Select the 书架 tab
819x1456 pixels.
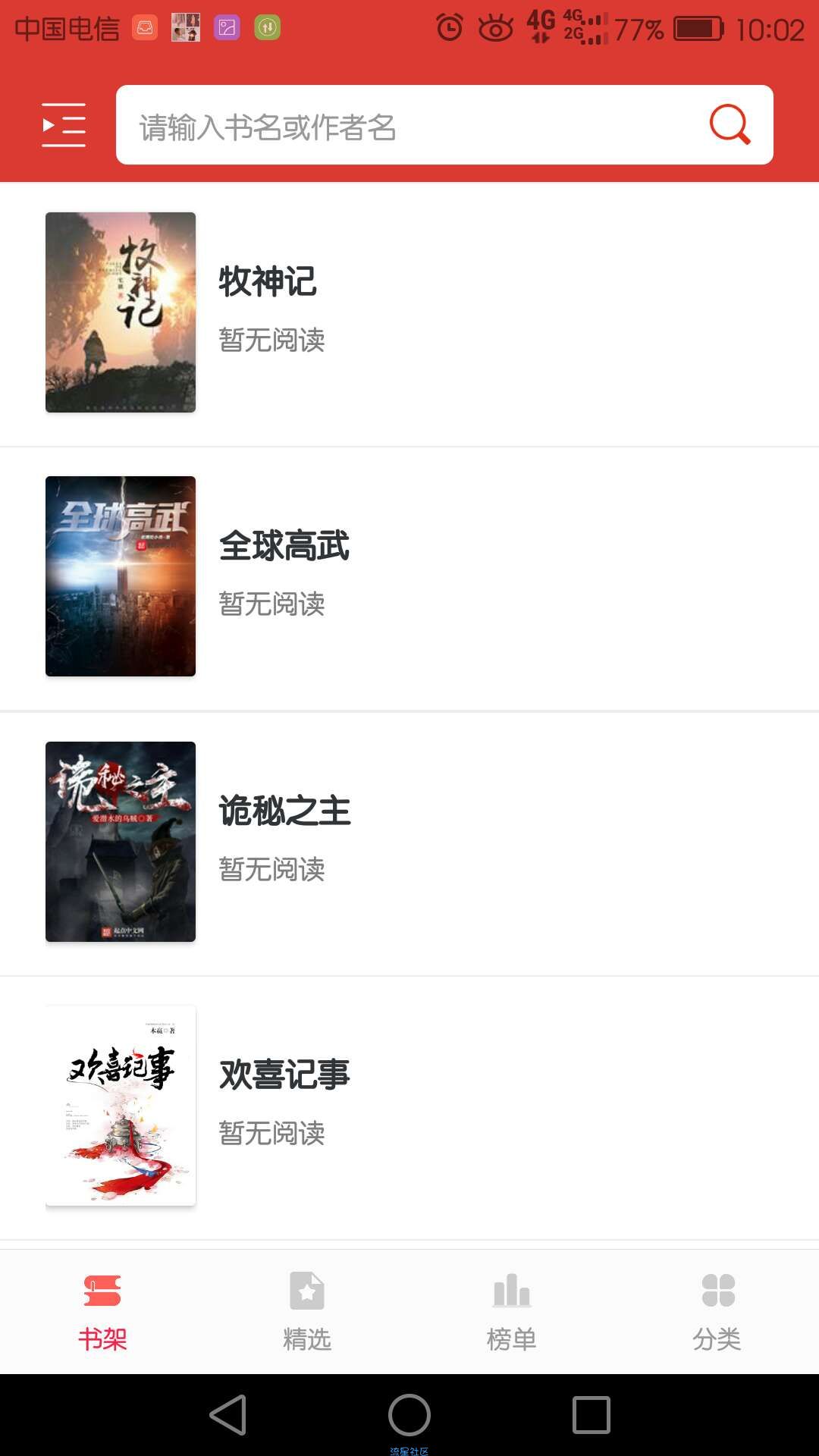[102, 1312]
